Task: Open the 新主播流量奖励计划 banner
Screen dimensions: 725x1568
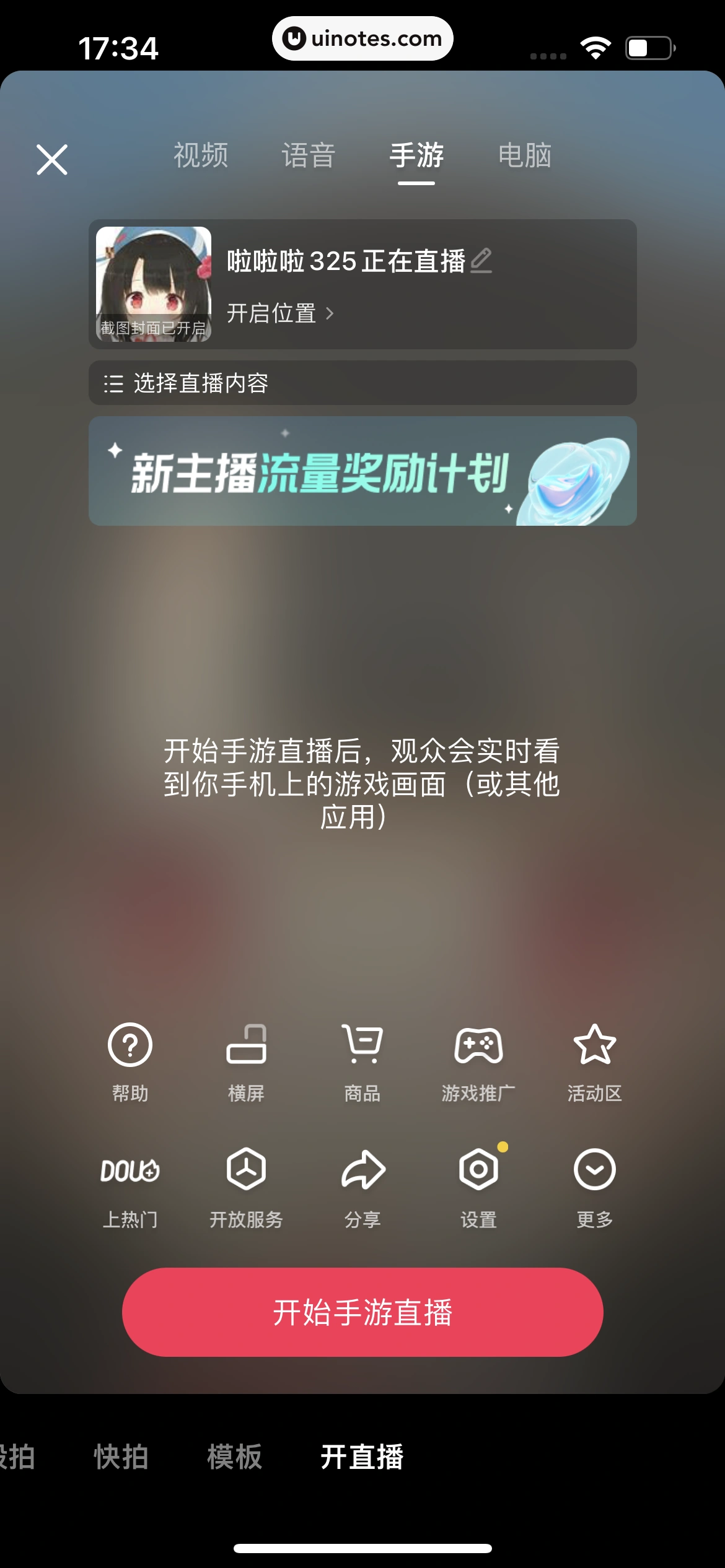Action: 362,471
